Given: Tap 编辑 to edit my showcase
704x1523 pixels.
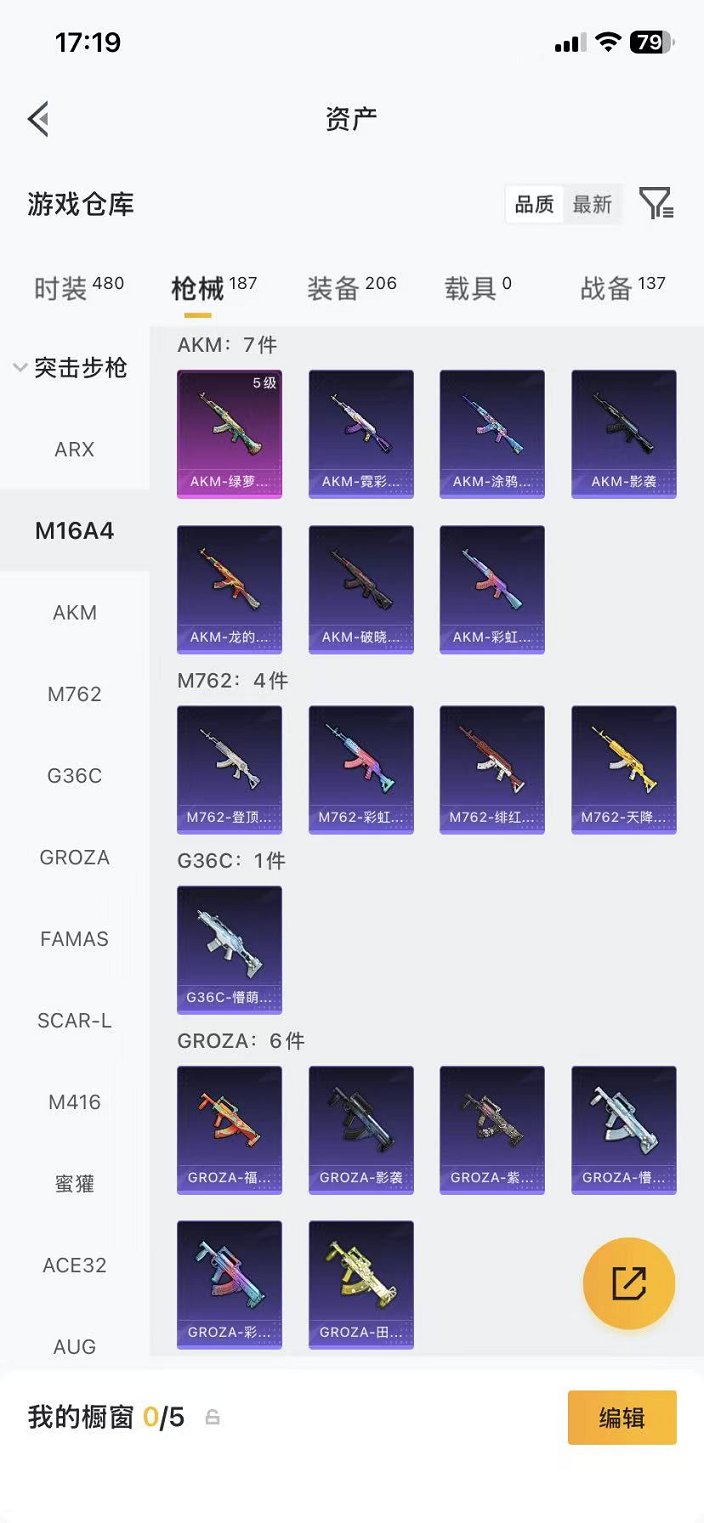Looking at the screenshot, I should [622, 1417].
